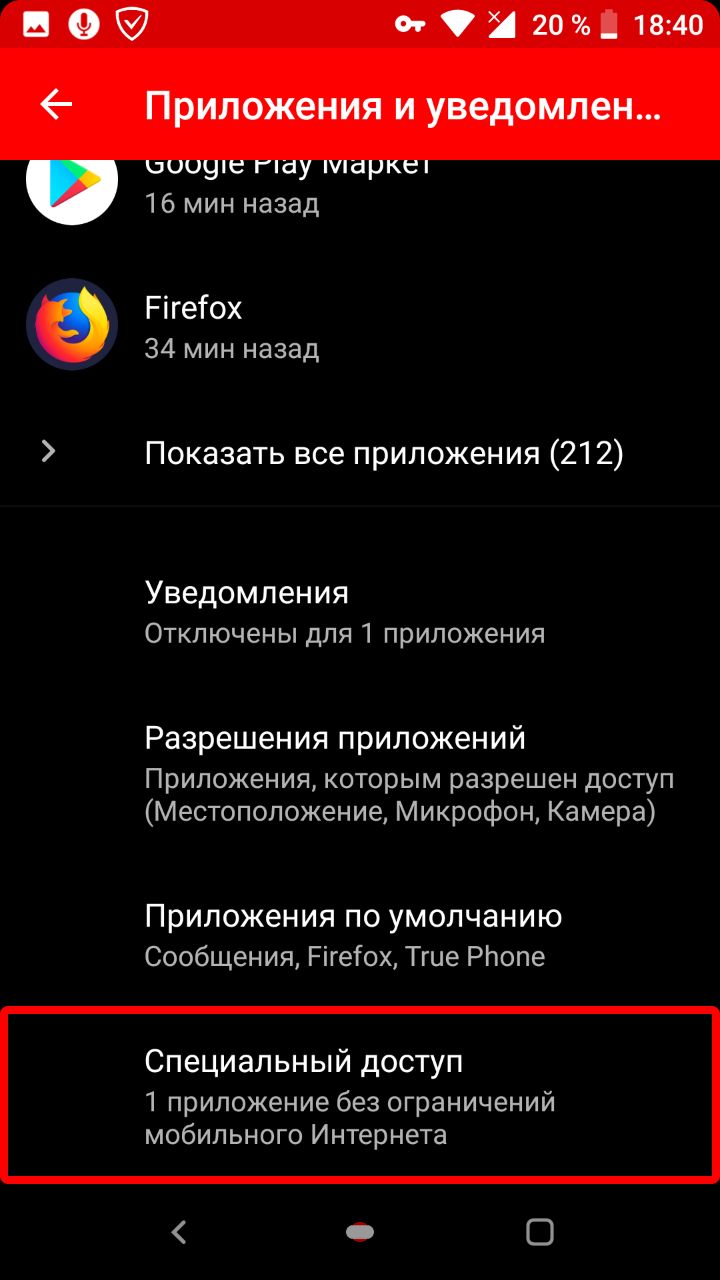Open Специальный доступ
720x1280 pixels.
360,1095
